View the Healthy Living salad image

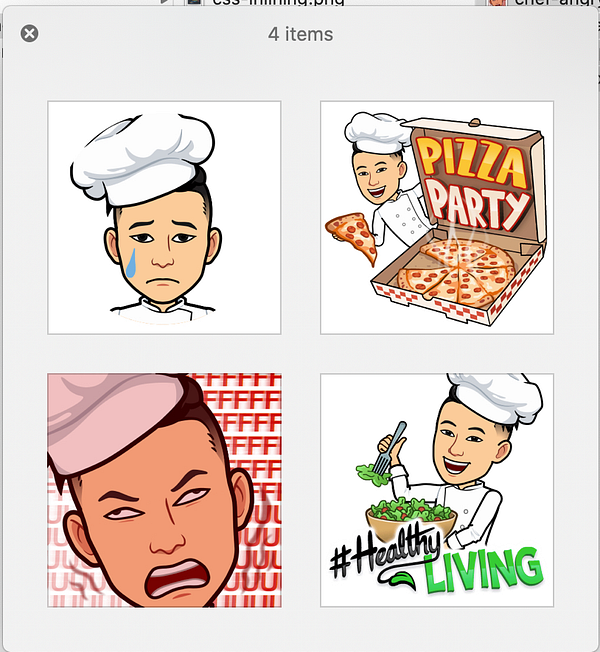click(x=436, y=490)
